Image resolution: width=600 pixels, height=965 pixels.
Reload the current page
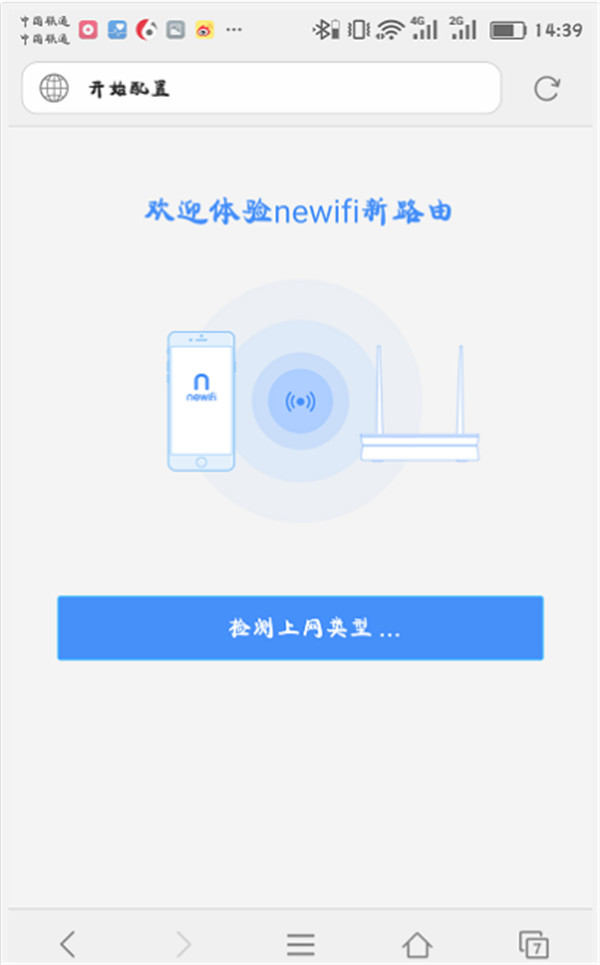pos(546,89)
